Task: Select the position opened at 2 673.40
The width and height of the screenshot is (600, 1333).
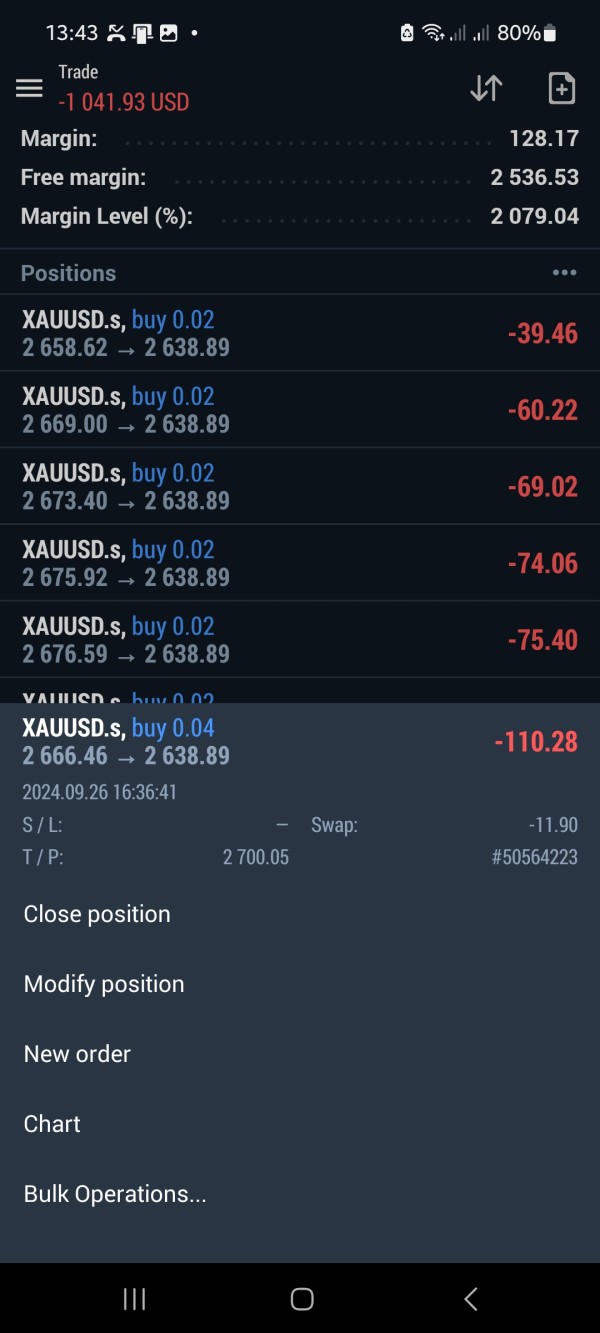Action: 300,486
